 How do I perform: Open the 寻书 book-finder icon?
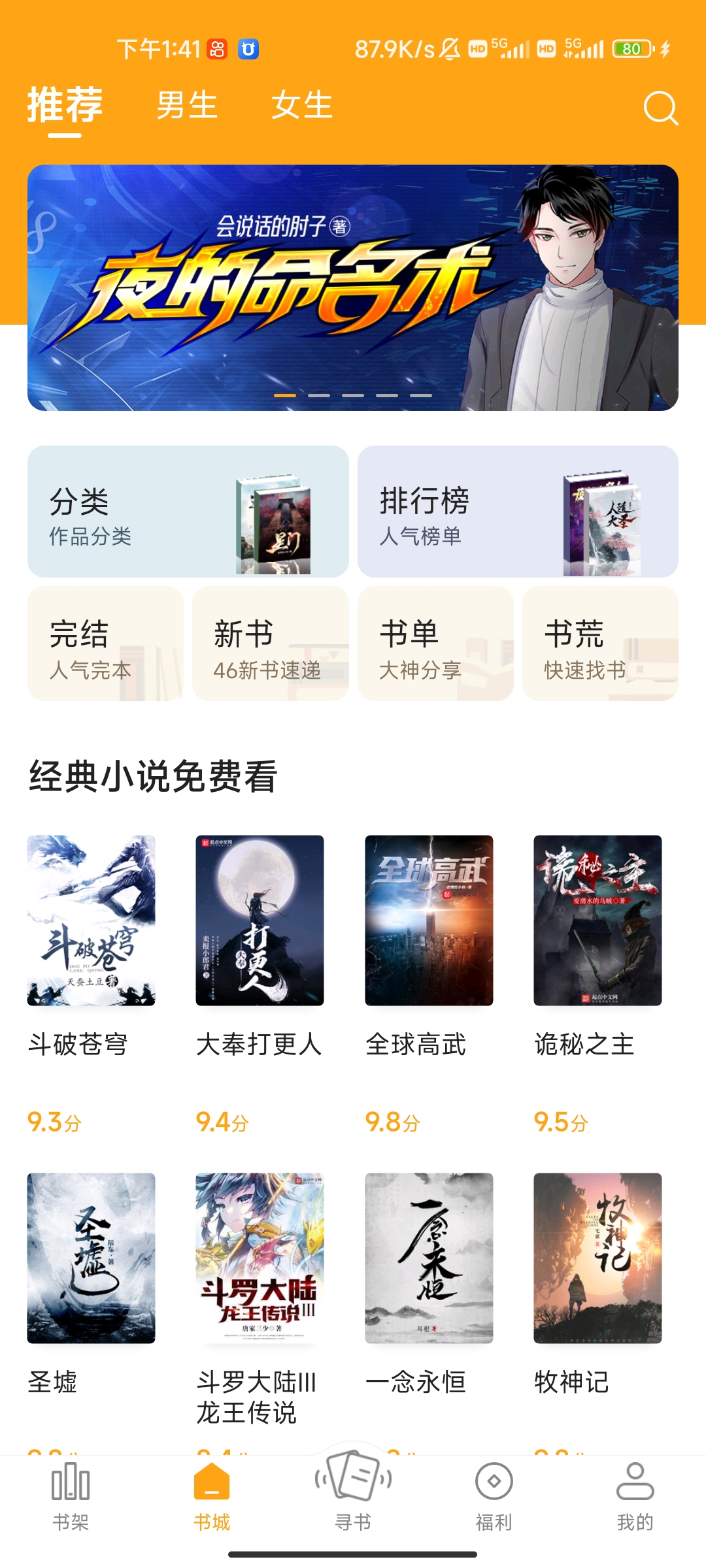tap(353, 1496)
